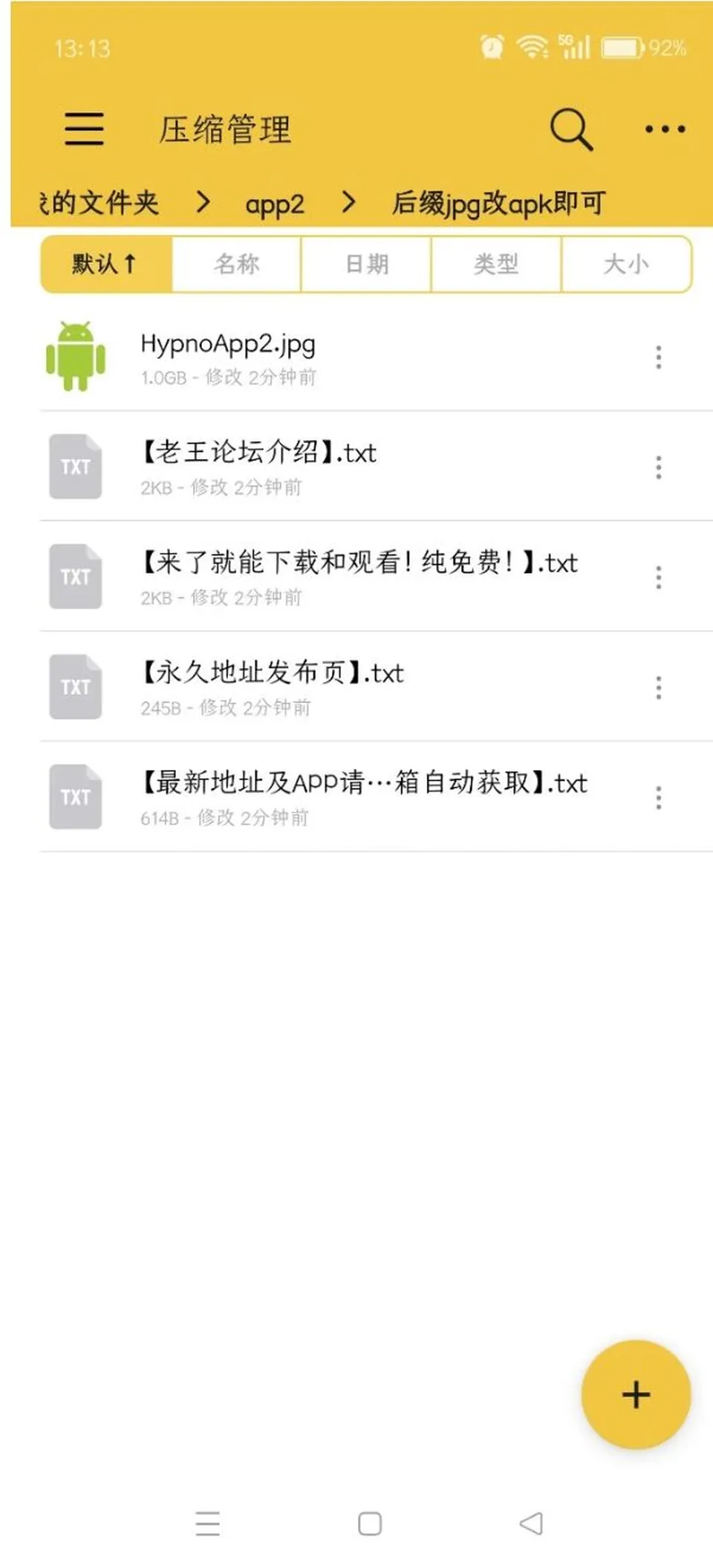Sort by 类型
The height and width of the screenshot is (1568, 713).
(496, 264)
